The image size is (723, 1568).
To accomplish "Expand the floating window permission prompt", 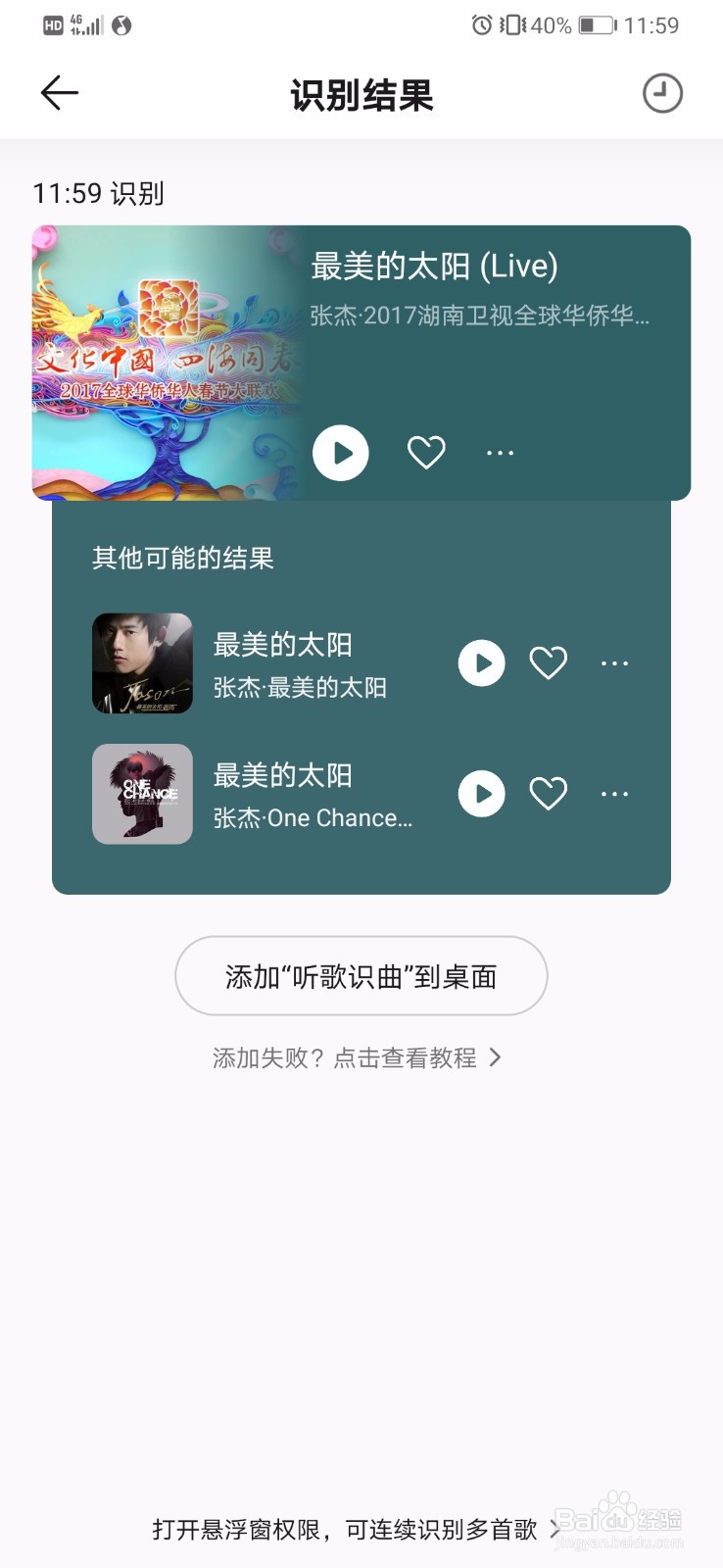I will (553, 1528).
